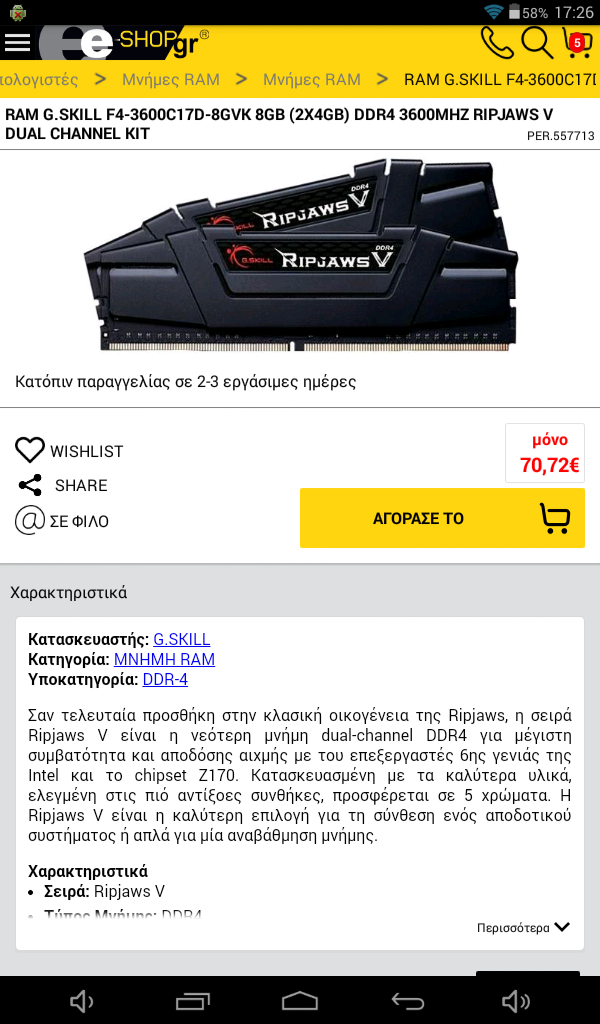Open the search magnifier
This screenshot has width=600, height=1024.
coord(537,42)
